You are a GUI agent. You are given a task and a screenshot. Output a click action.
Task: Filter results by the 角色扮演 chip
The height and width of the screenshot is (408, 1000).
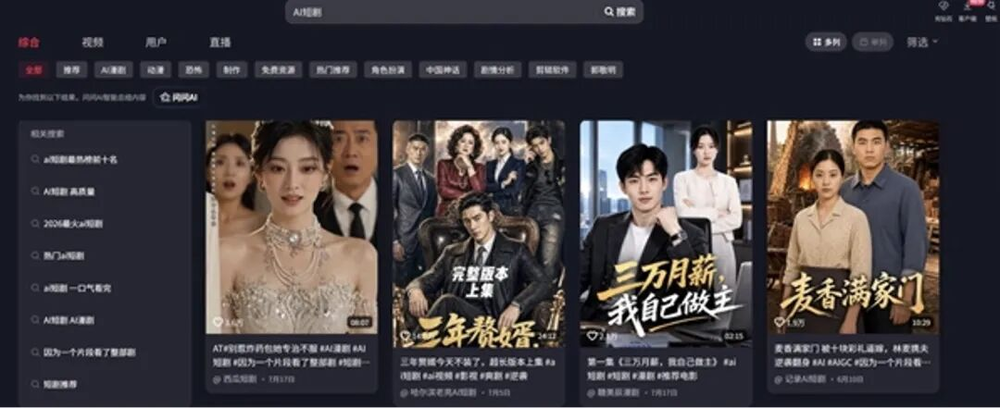coord(388,69)
